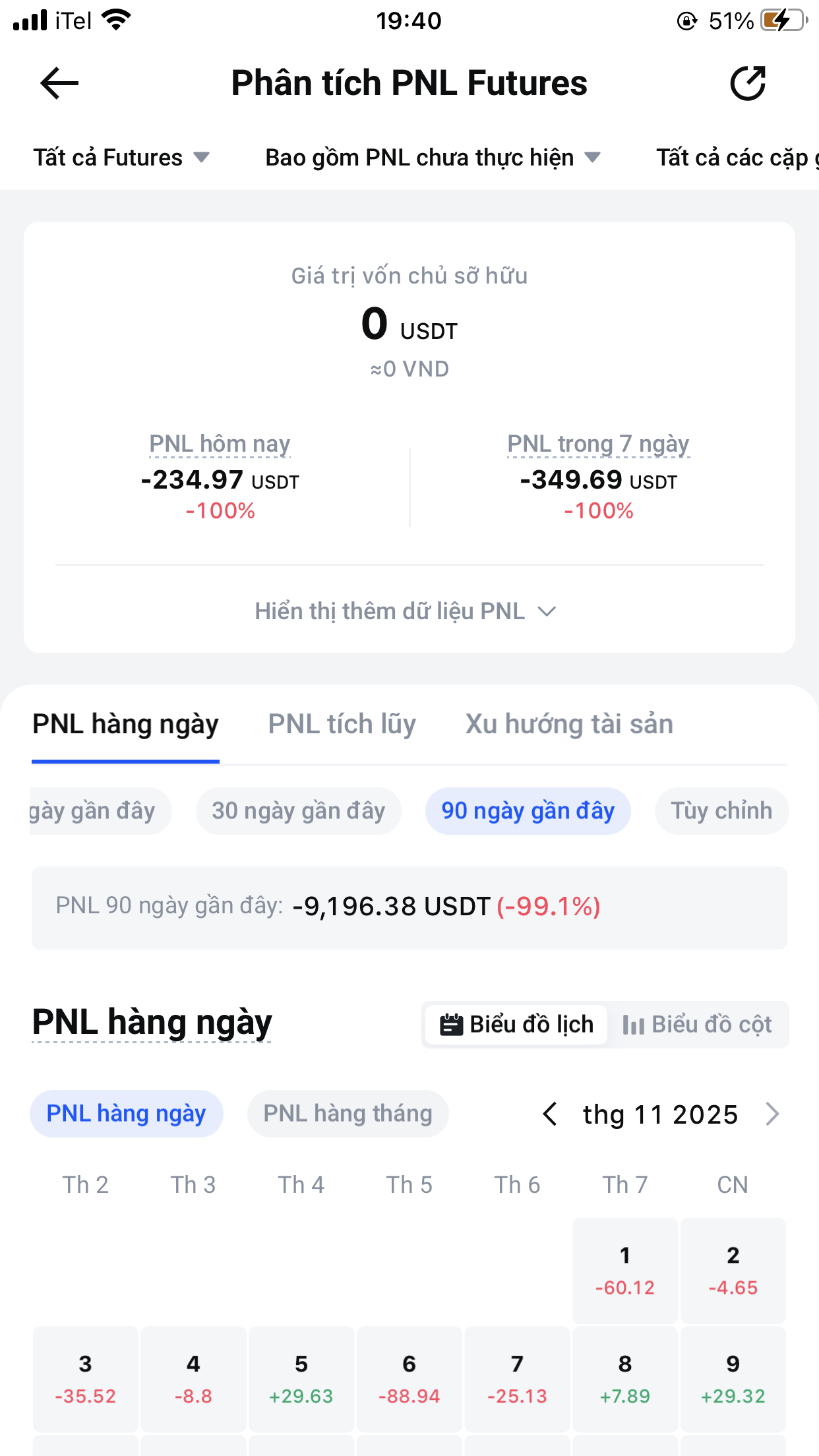
Task: Open day 1 with -60.12 PNL
Action: tap(625, 1270)
